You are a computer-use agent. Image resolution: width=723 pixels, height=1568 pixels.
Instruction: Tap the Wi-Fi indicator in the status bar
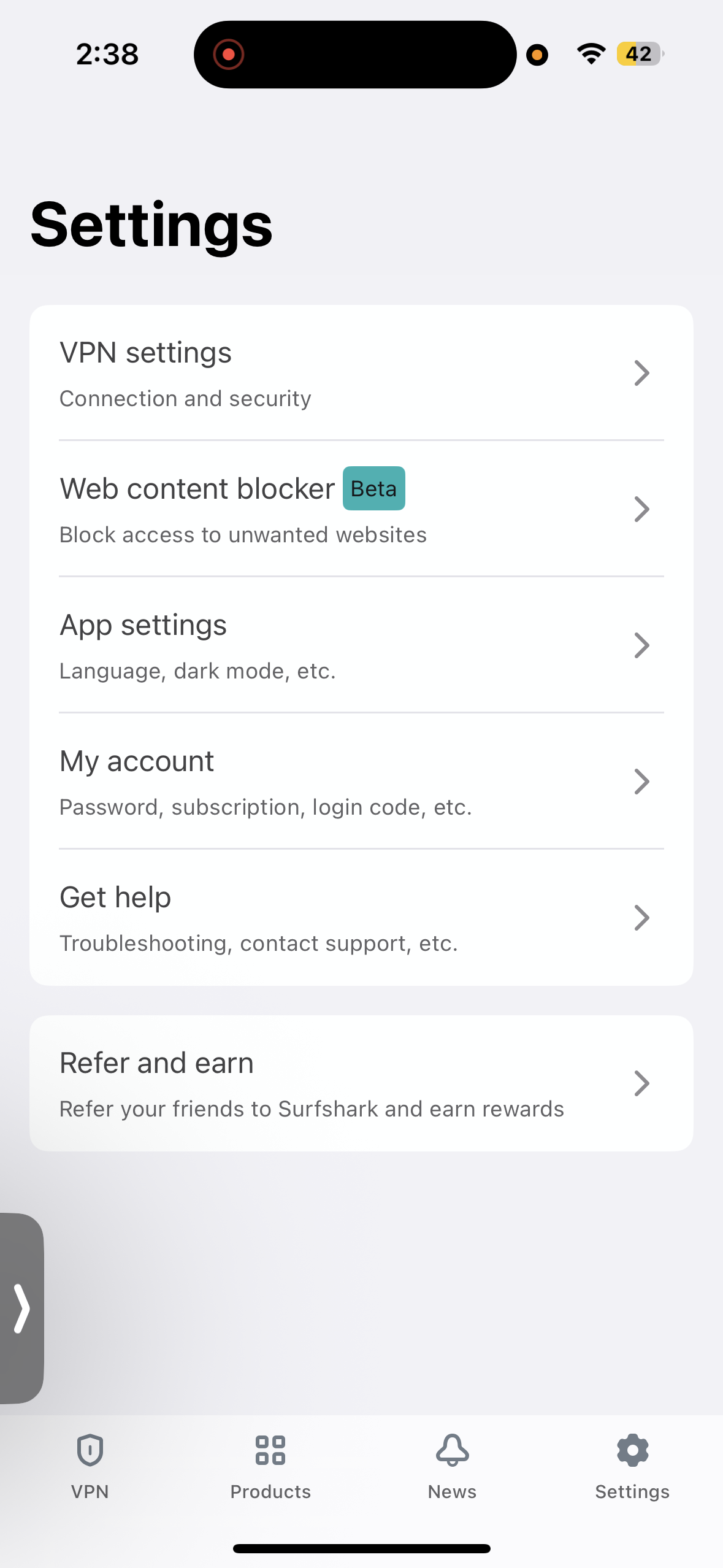(x=591, y=54)
